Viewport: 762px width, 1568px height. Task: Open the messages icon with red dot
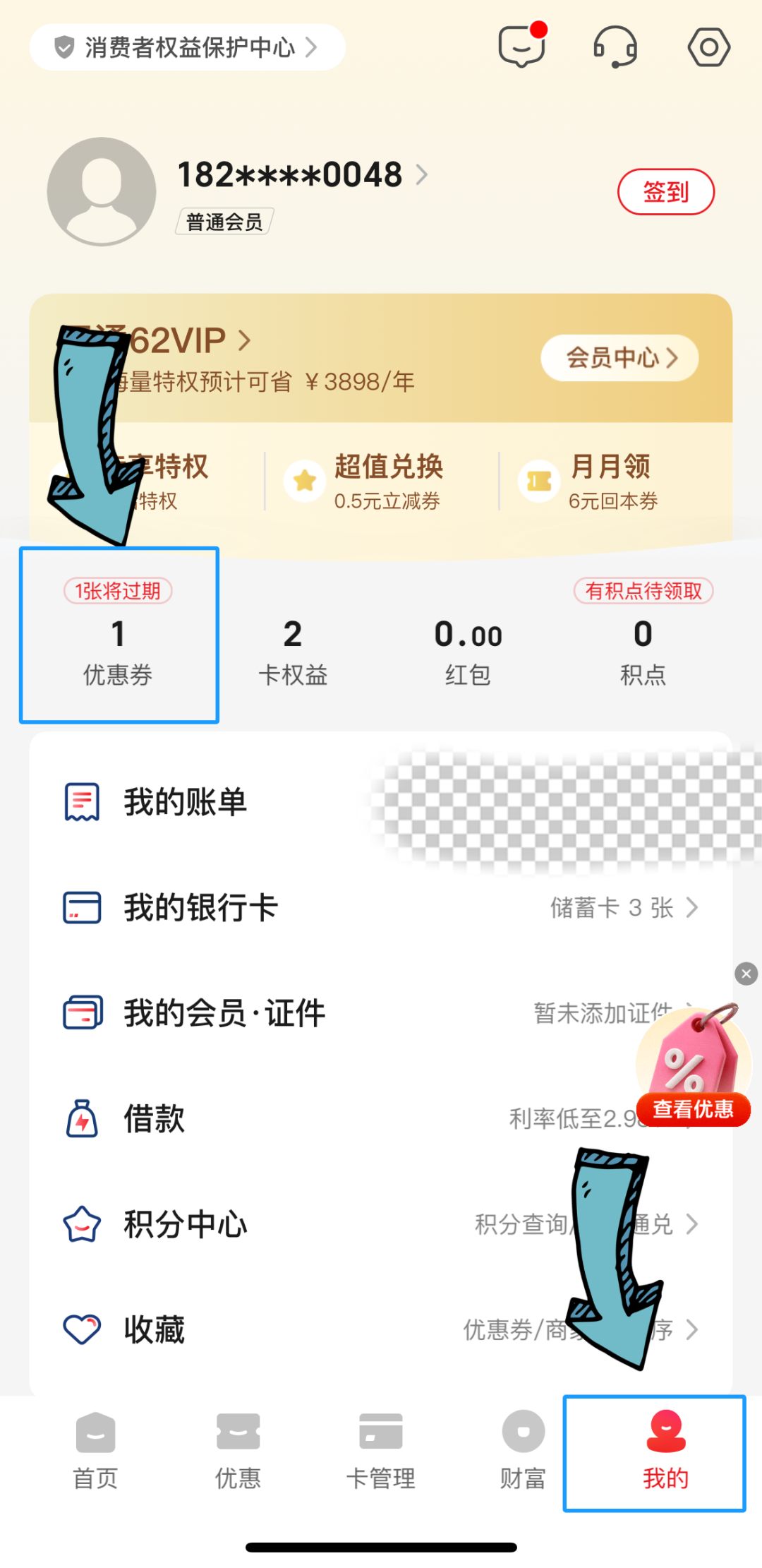522,46
